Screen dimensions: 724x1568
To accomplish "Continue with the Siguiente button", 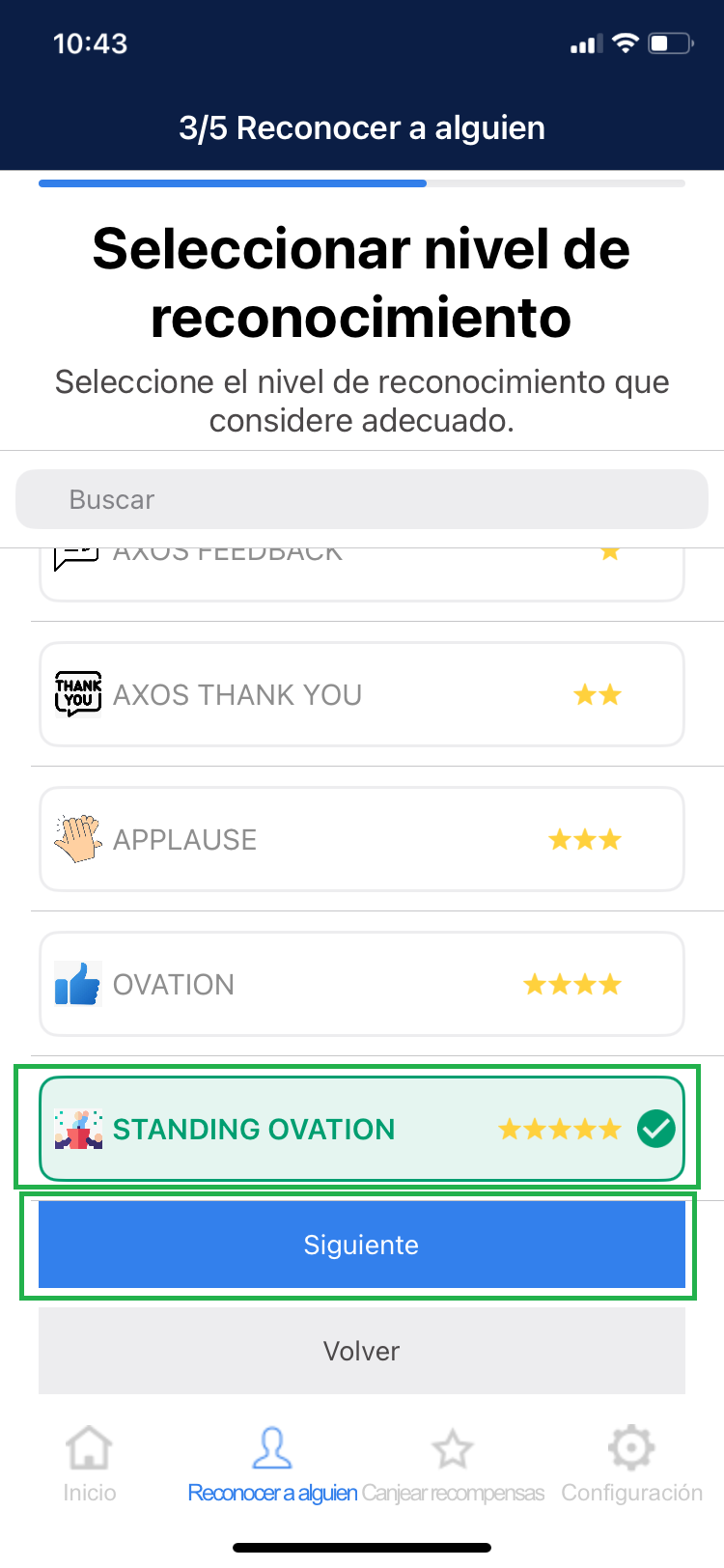I will [x=362, y=1245].
